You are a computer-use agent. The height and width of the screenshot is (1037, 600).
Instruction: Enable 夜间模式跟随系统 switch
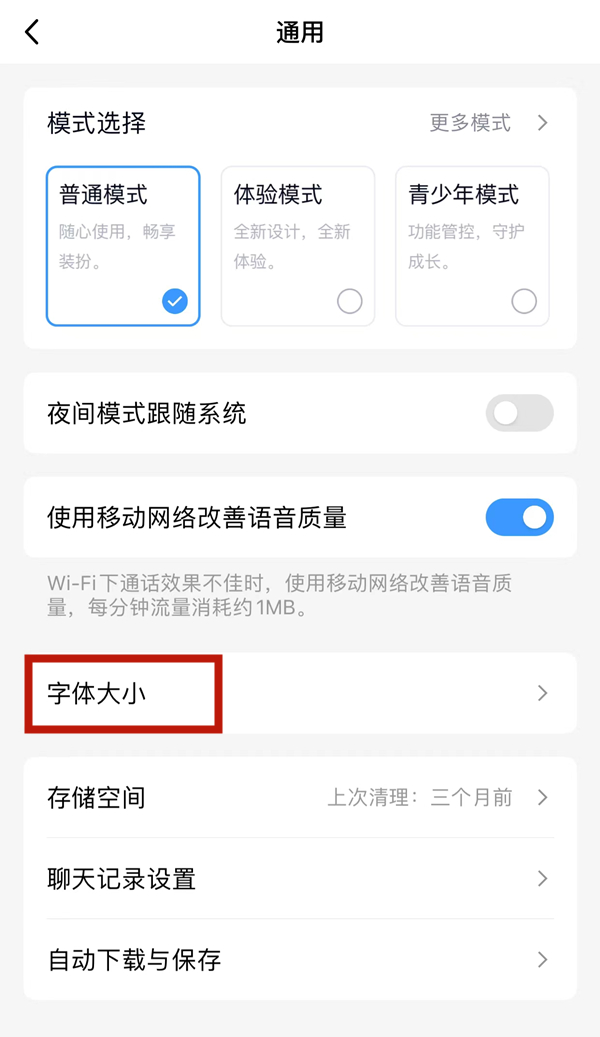(519, 413)
